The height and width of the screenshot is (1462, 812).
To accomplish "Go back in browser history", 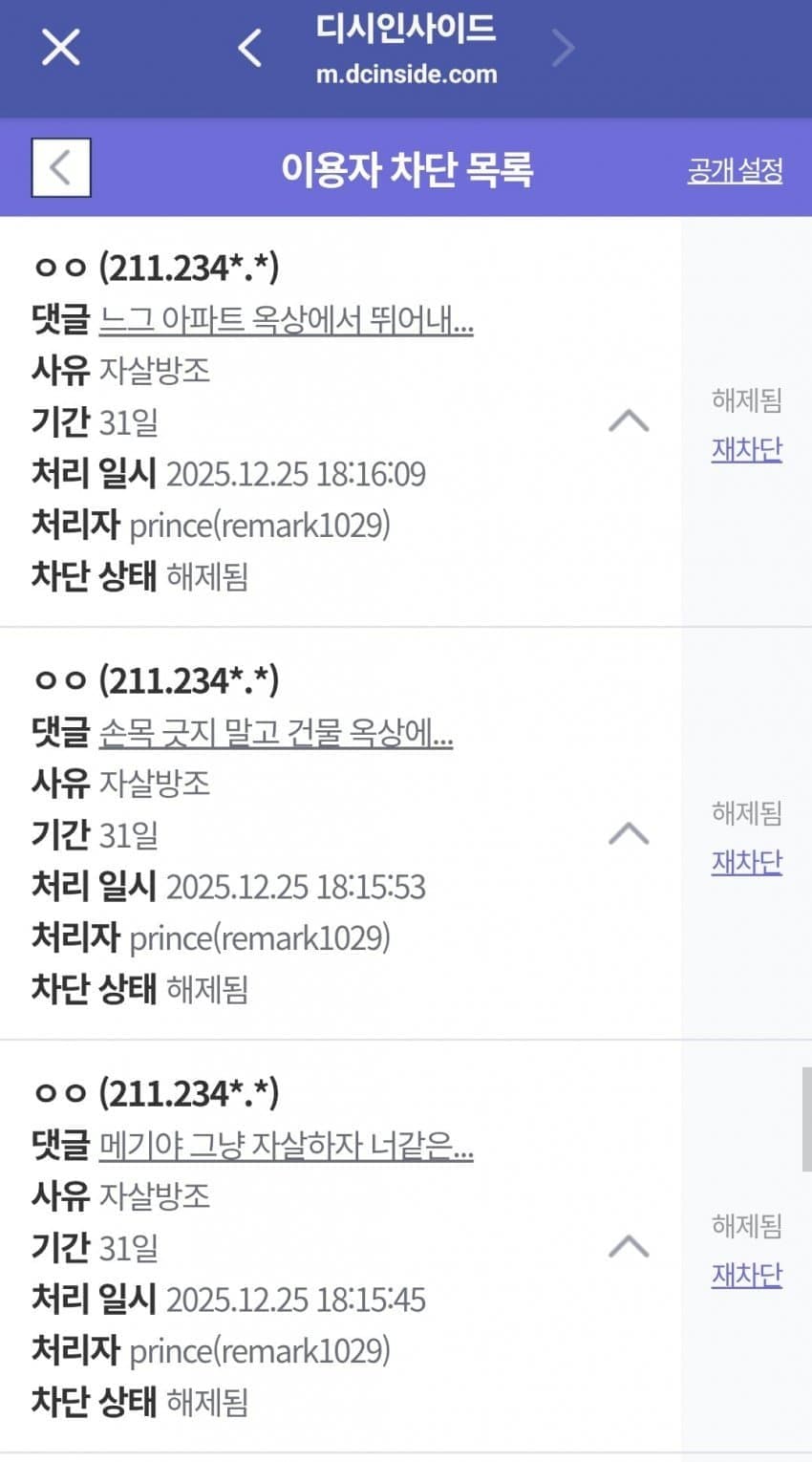I will pos(250,47).
